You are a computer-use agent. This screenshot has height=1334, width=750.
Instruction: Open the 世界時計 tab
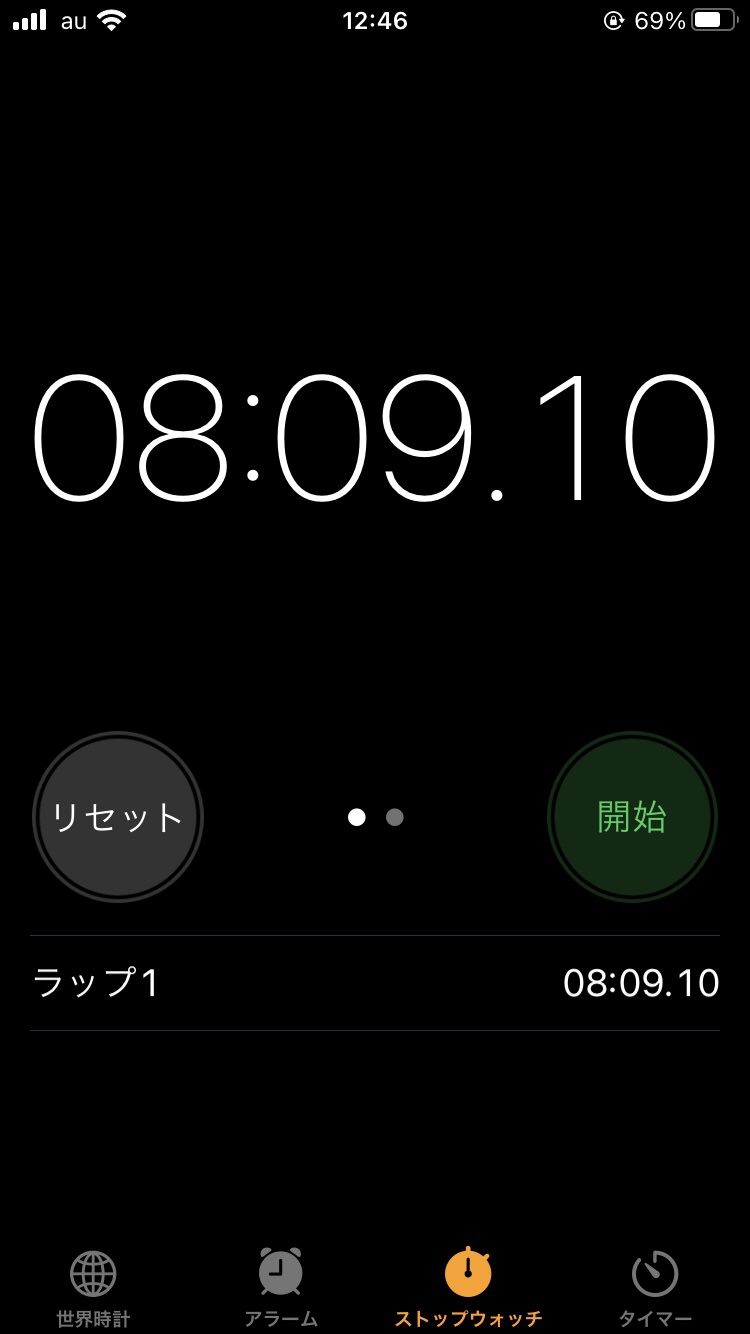coord(93,1287)
